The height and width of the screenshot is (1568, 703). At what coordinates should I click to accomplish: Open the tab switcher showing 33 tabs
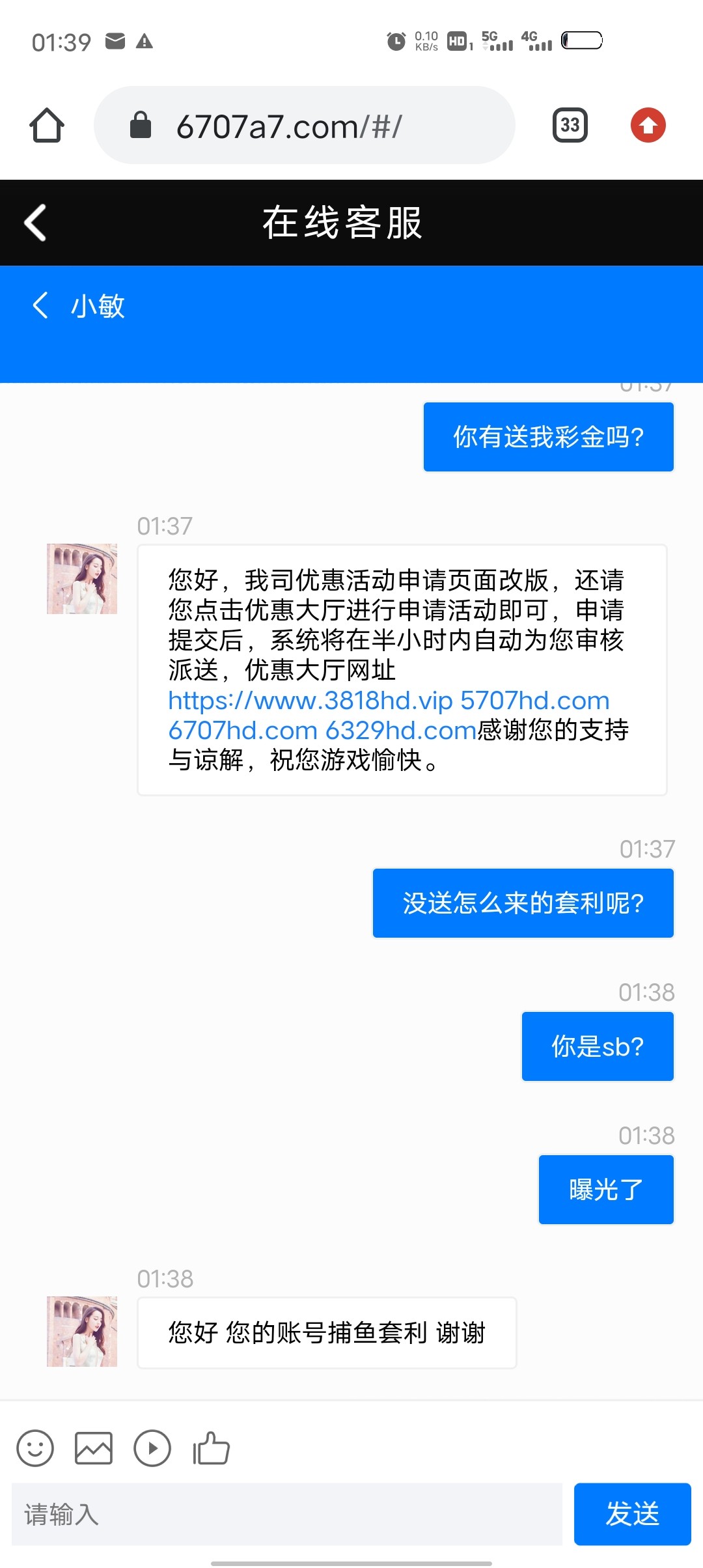point(570,125)
